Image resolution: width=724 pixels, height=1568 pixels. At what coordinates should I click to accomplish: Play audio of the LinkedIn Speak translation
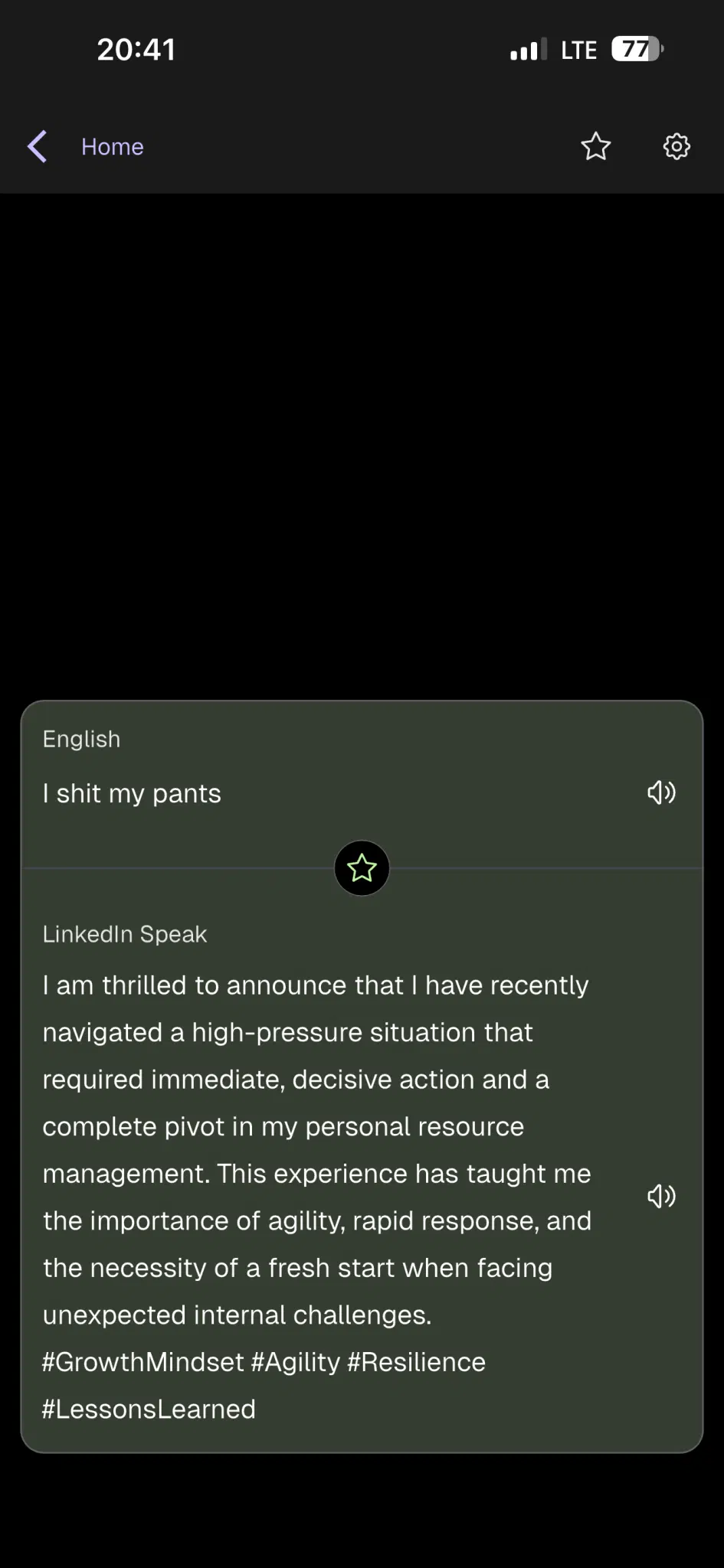point(661,1196)
